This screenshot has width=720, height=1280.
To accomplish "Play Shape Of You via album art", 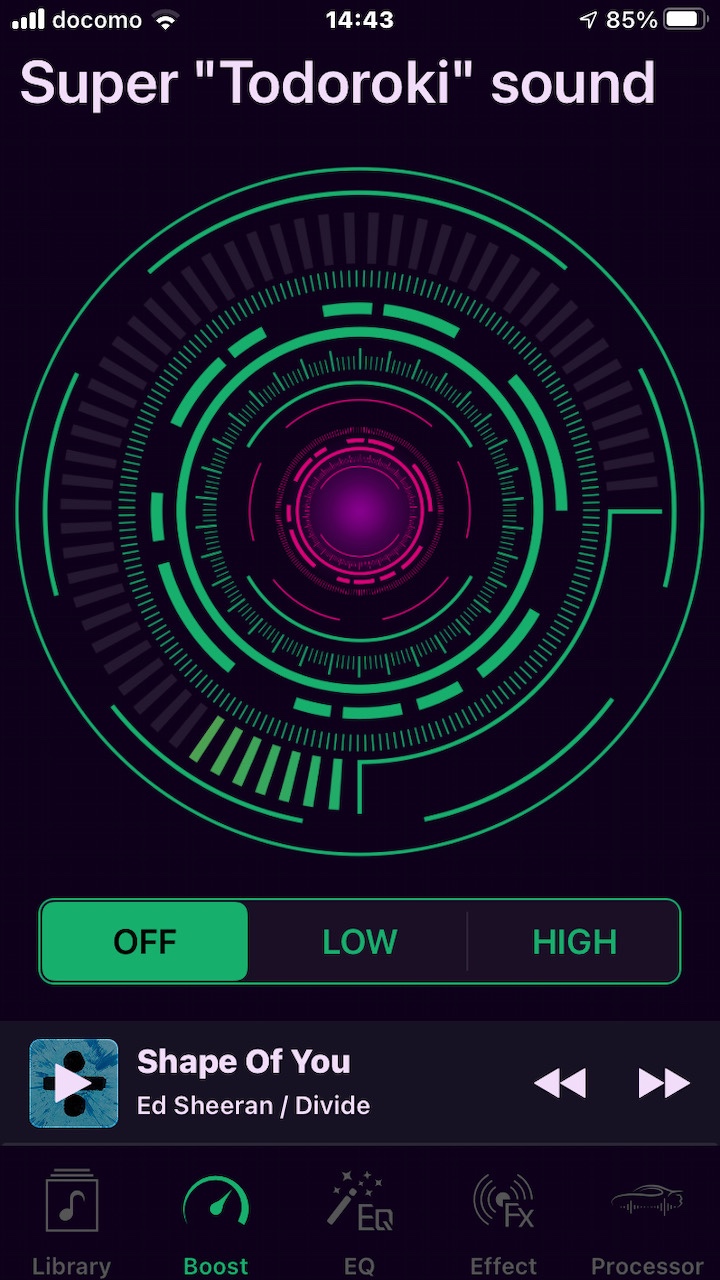I will point(74,1083).
